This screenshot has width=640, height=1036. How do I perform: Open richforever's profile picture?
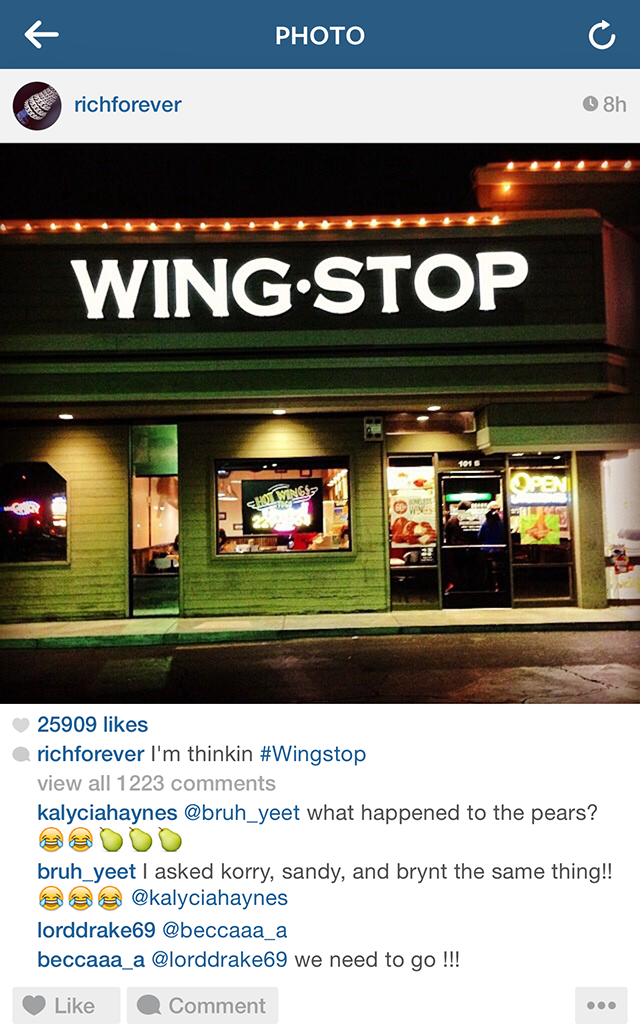click(37, 106)
